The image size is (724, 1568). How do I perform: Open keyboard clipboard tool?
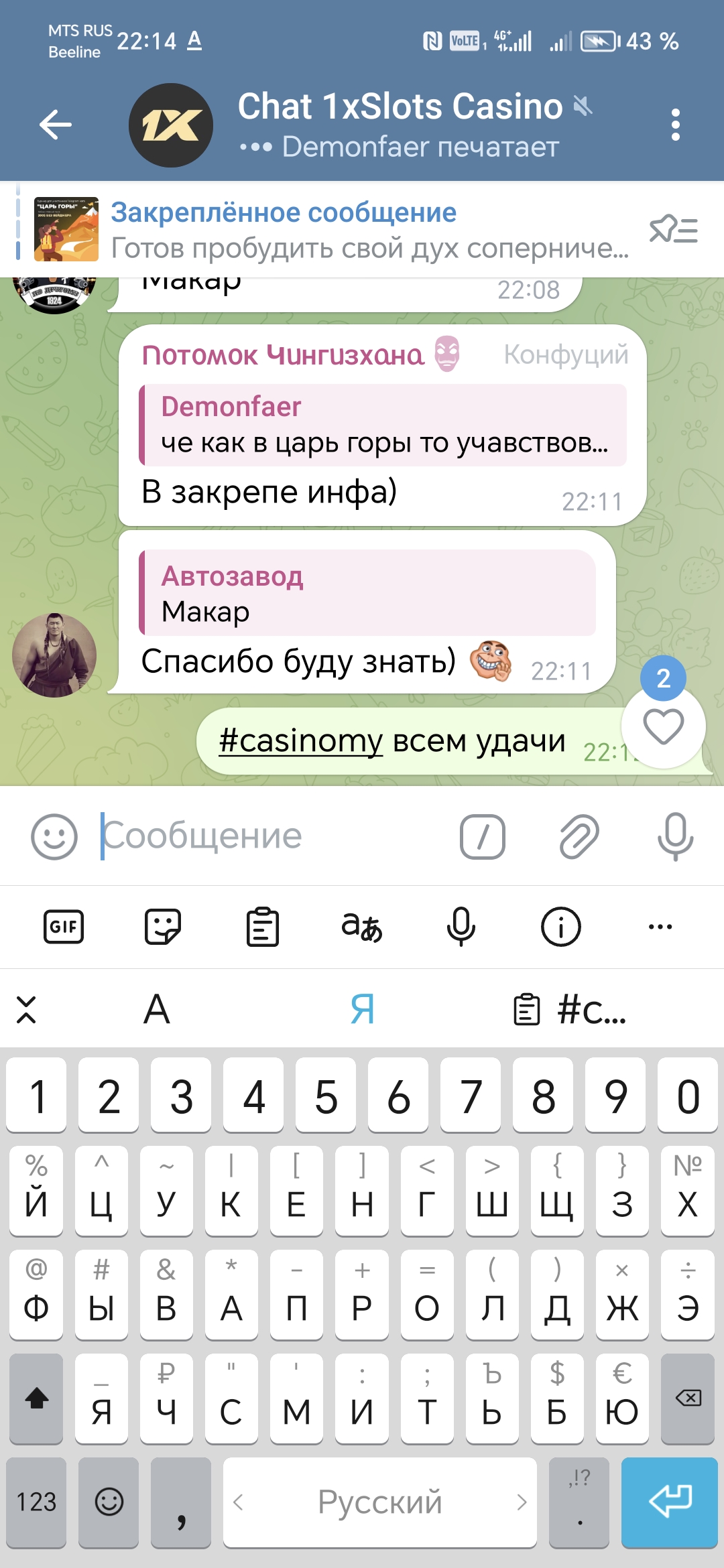262,927
